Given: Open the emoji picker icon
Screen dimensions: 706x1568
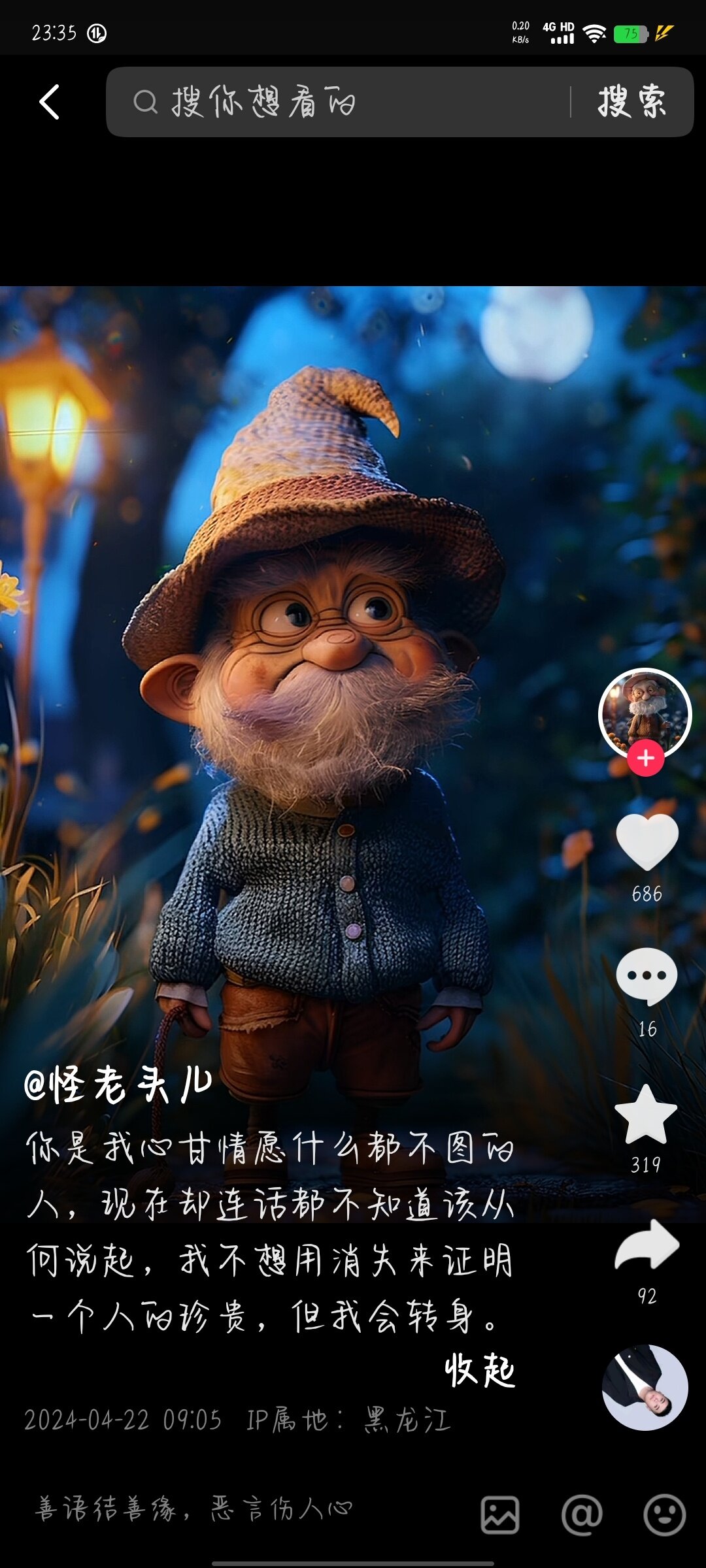Looking at the screenshot, I should [x=664, y=1514].
